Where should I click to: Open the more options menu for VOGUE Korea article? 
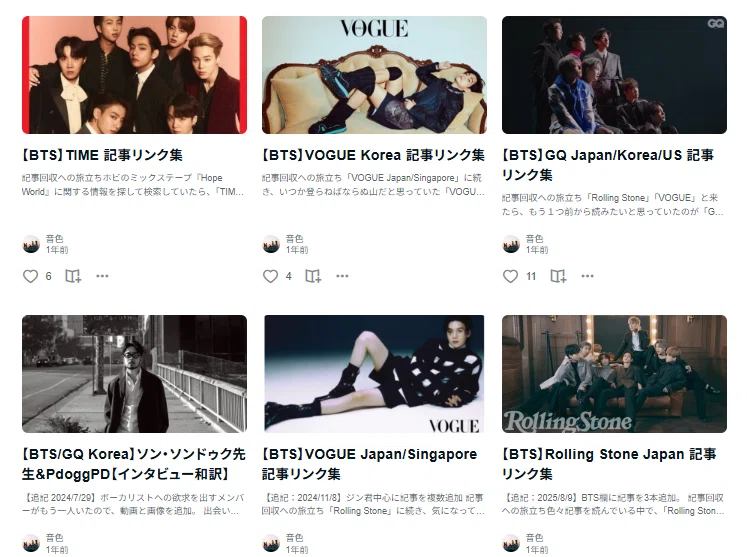click(343, 276)
